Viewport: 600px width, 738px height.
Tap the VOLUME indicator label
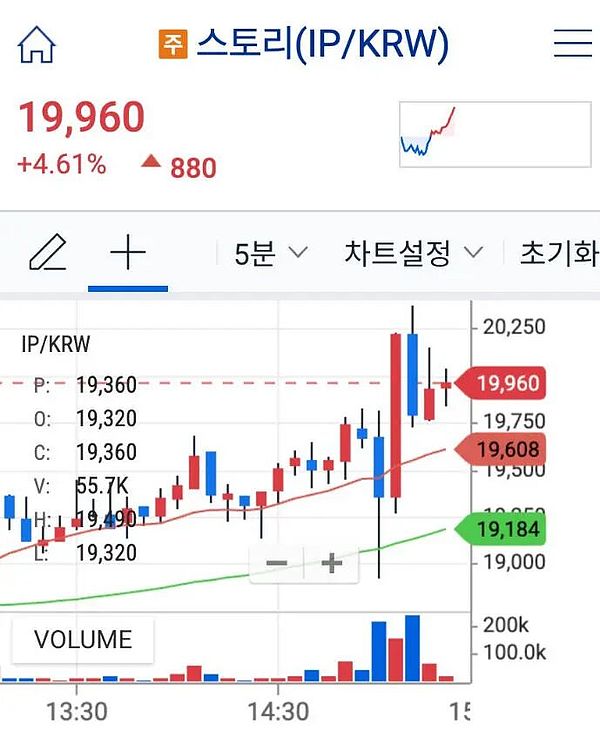(83, 640)
